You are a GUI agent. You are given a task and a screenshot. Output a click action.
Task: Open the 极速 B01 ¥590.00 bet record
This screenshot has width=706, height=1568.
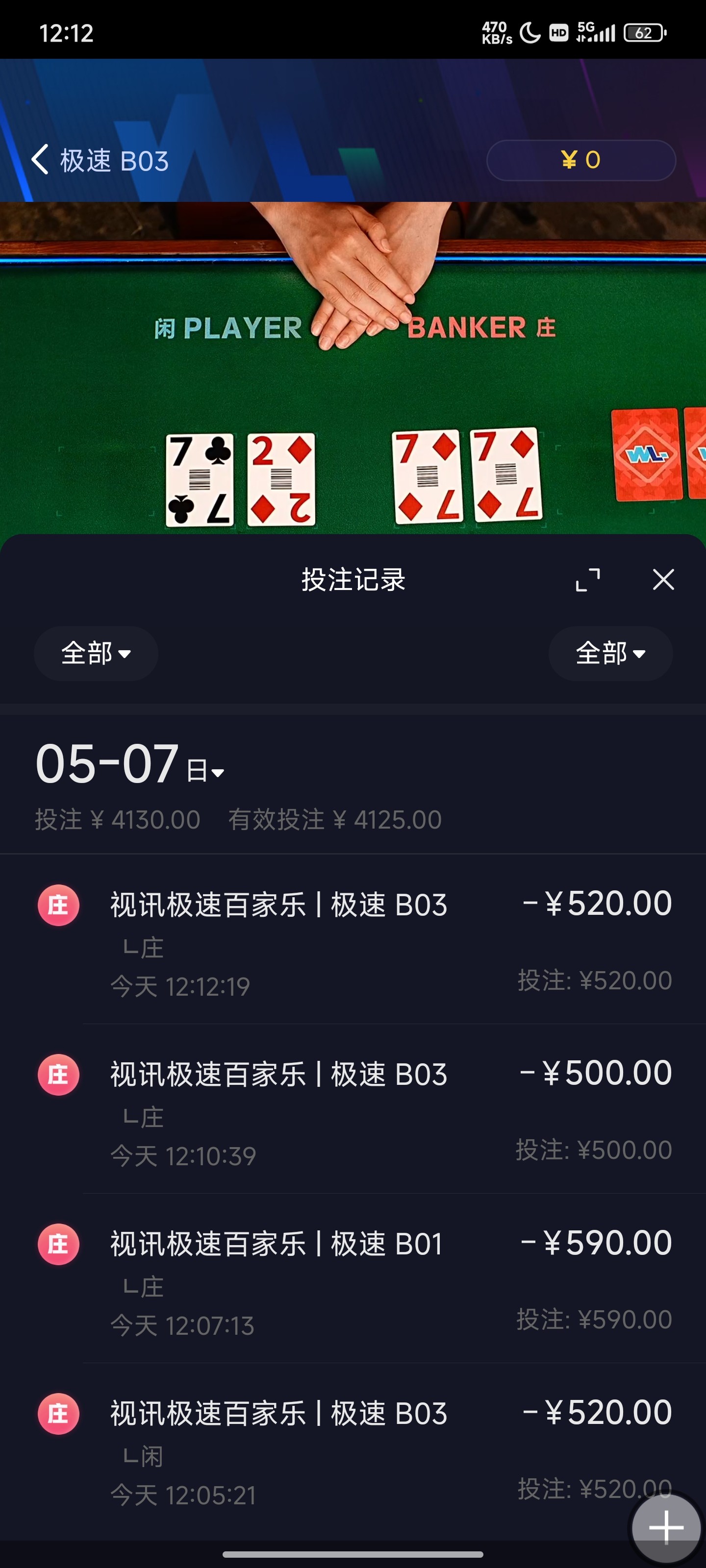353,1279
